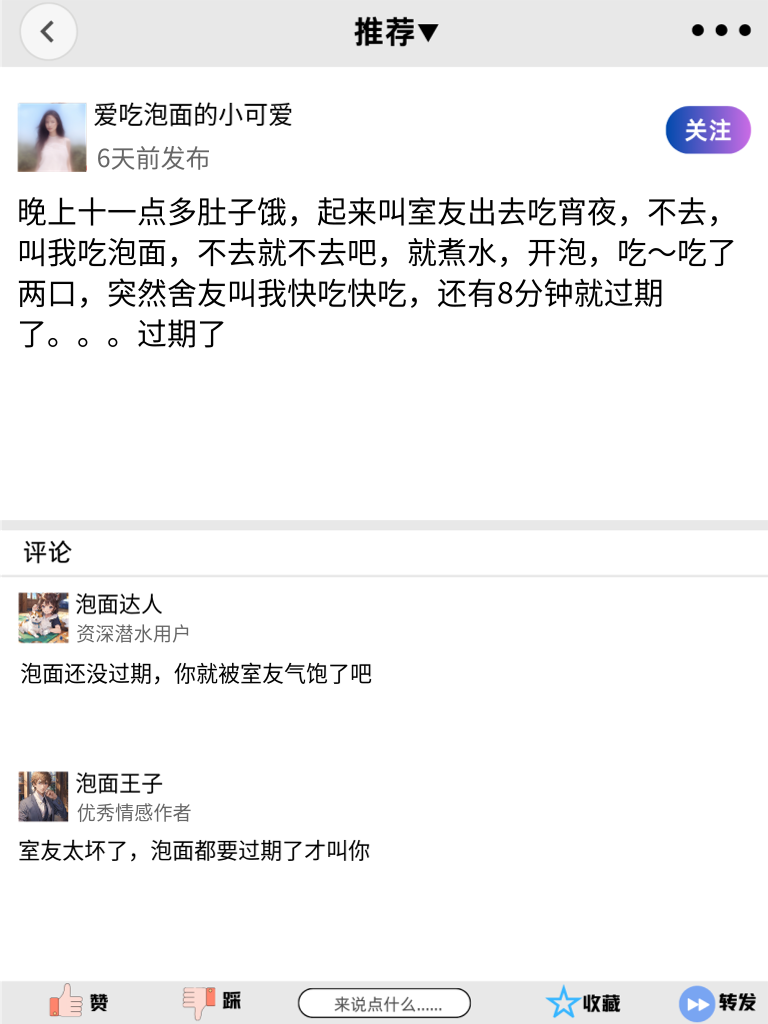
Task: Tap the back arrow to return
Action: tap(48, 31)
